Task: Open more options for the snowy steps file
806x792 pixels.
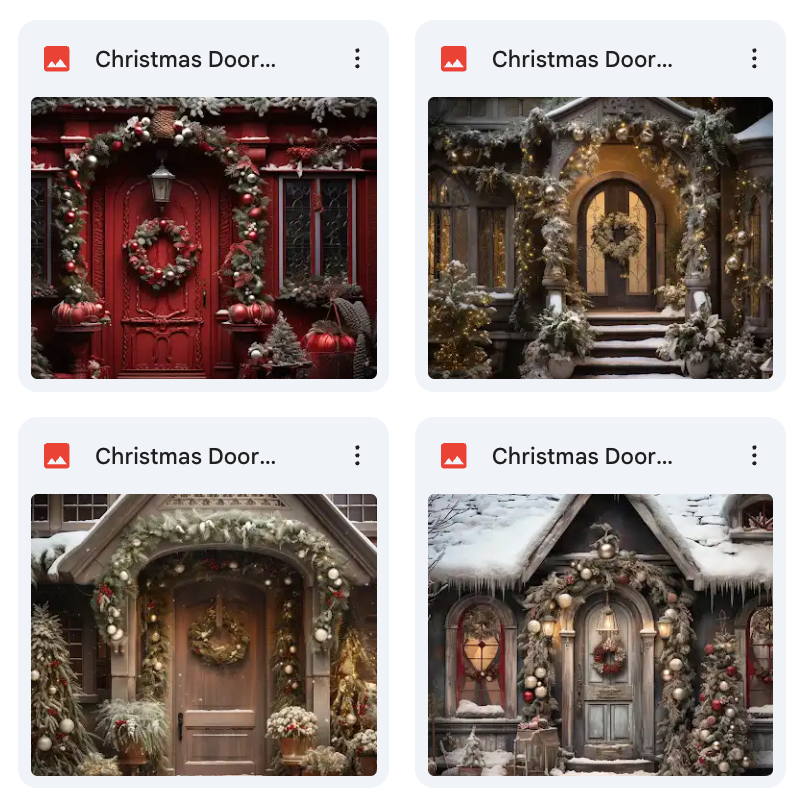Action: (x=754, y=59)
